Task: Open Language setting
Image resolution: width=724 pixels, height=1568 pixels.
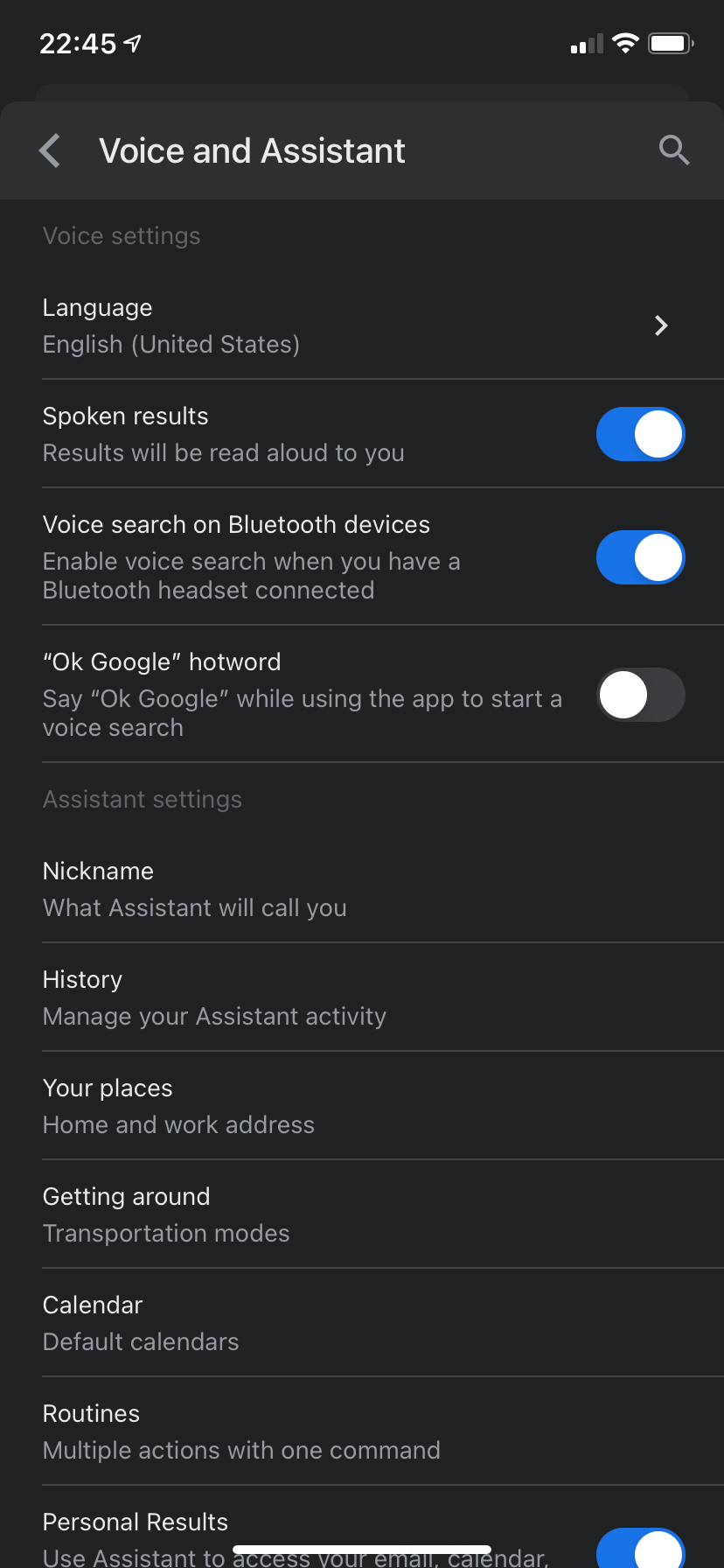Action: (x=350, y=325)
